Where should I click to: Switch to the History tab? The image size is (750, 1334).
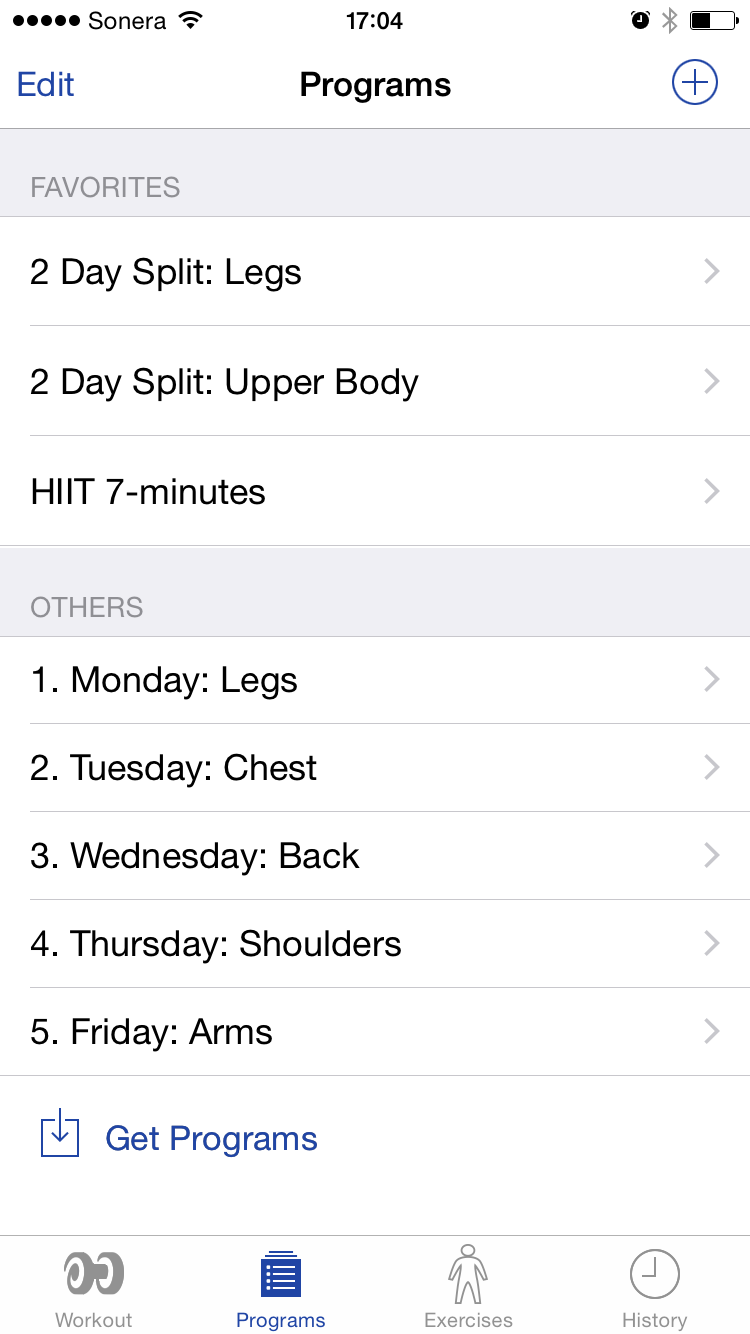(654, 1287)
